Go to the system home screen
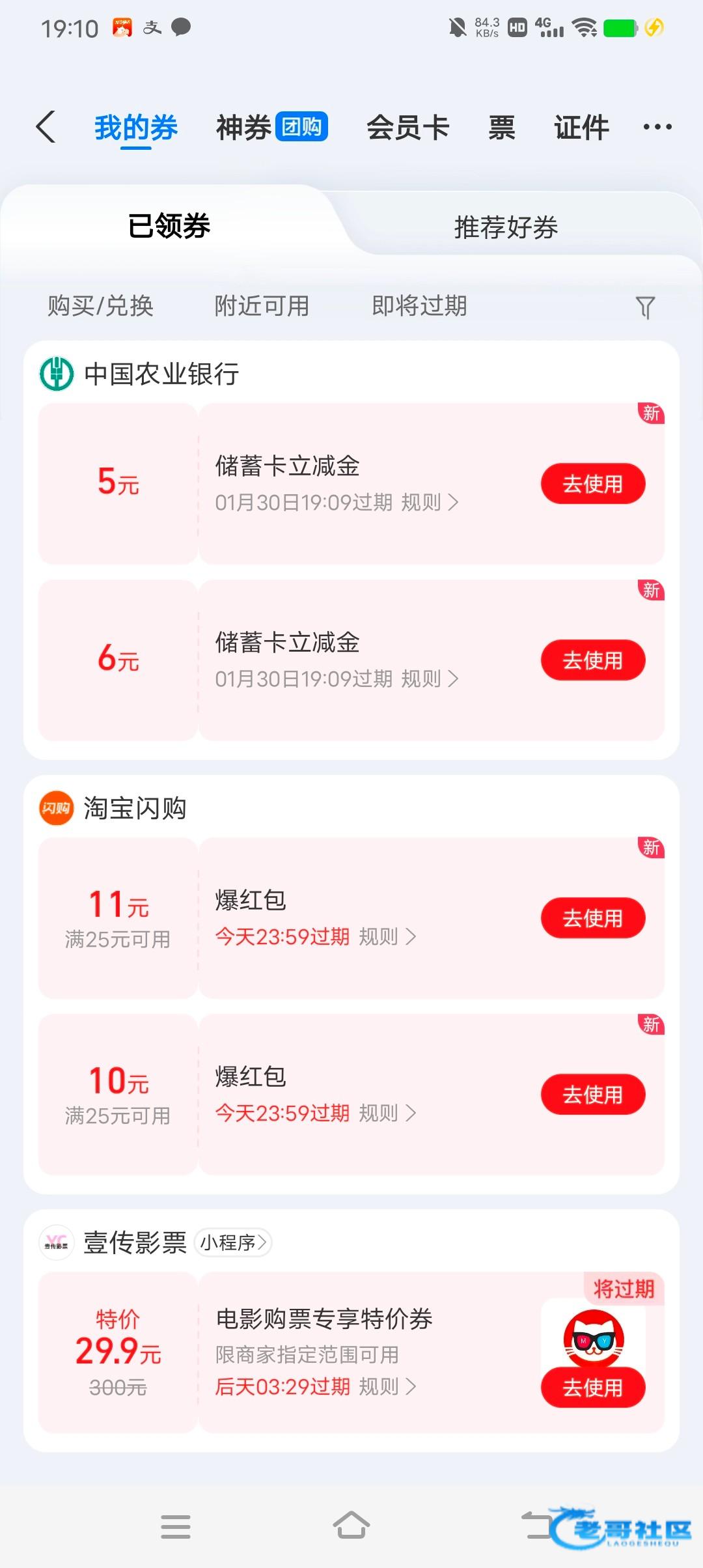 (351, 1526)
